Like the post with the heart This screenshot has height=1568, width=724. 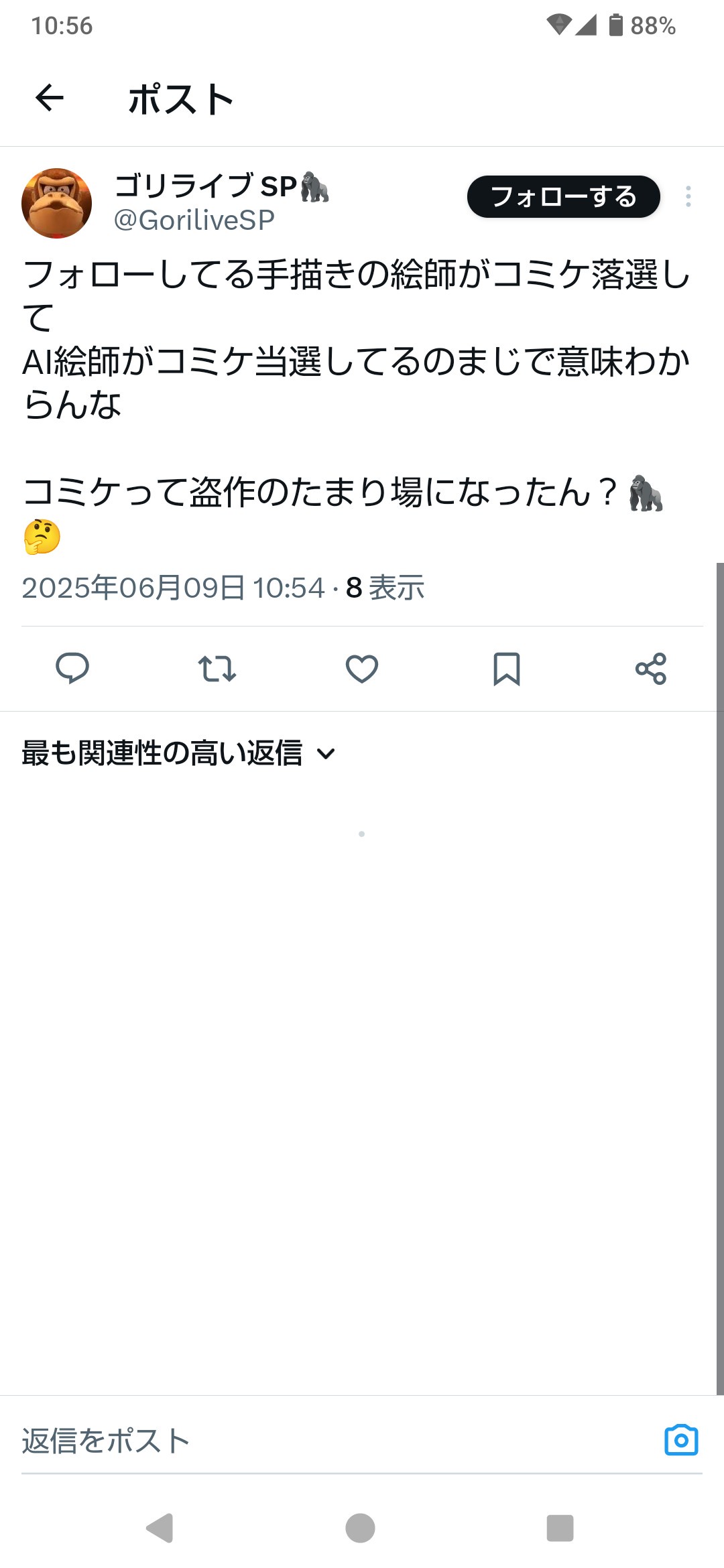[x=362, y=668]
